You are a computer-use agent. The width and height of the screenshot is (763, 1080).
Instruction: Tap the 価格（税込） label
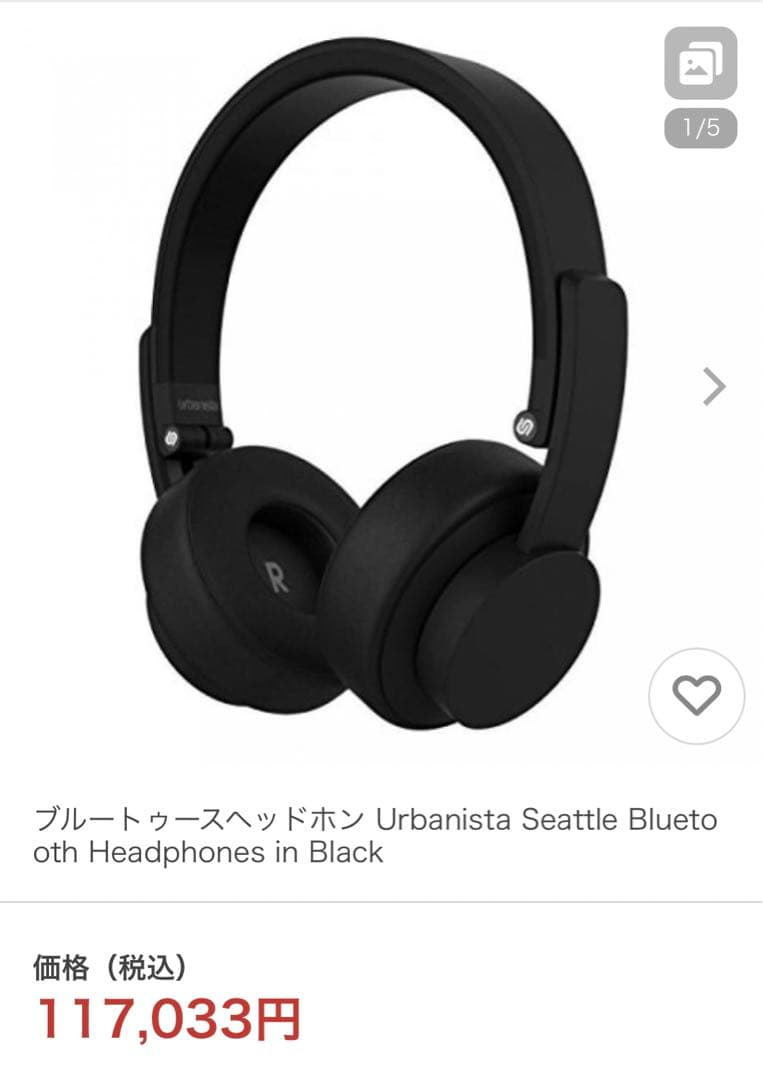point(110,963)
